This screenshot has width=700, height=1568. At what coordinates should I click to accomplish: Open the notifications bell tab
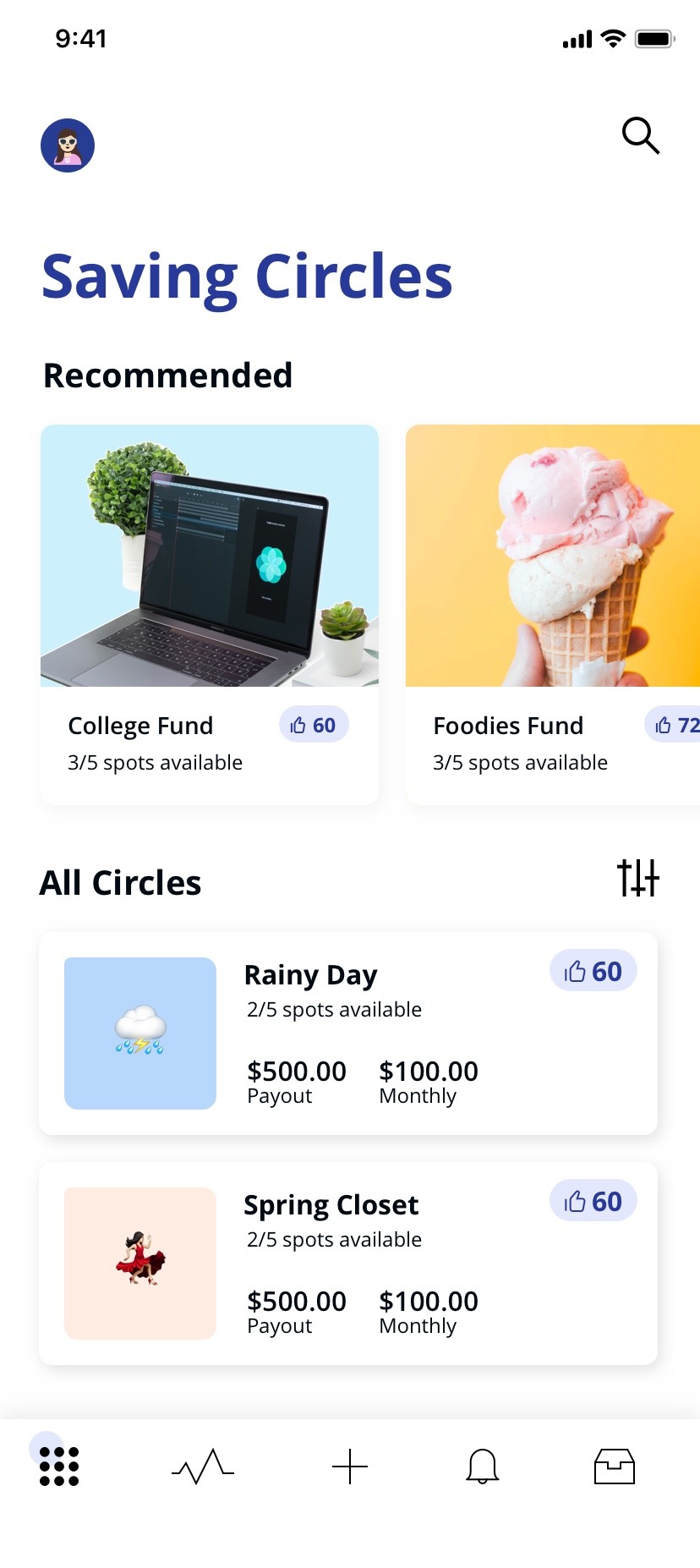482,1467
